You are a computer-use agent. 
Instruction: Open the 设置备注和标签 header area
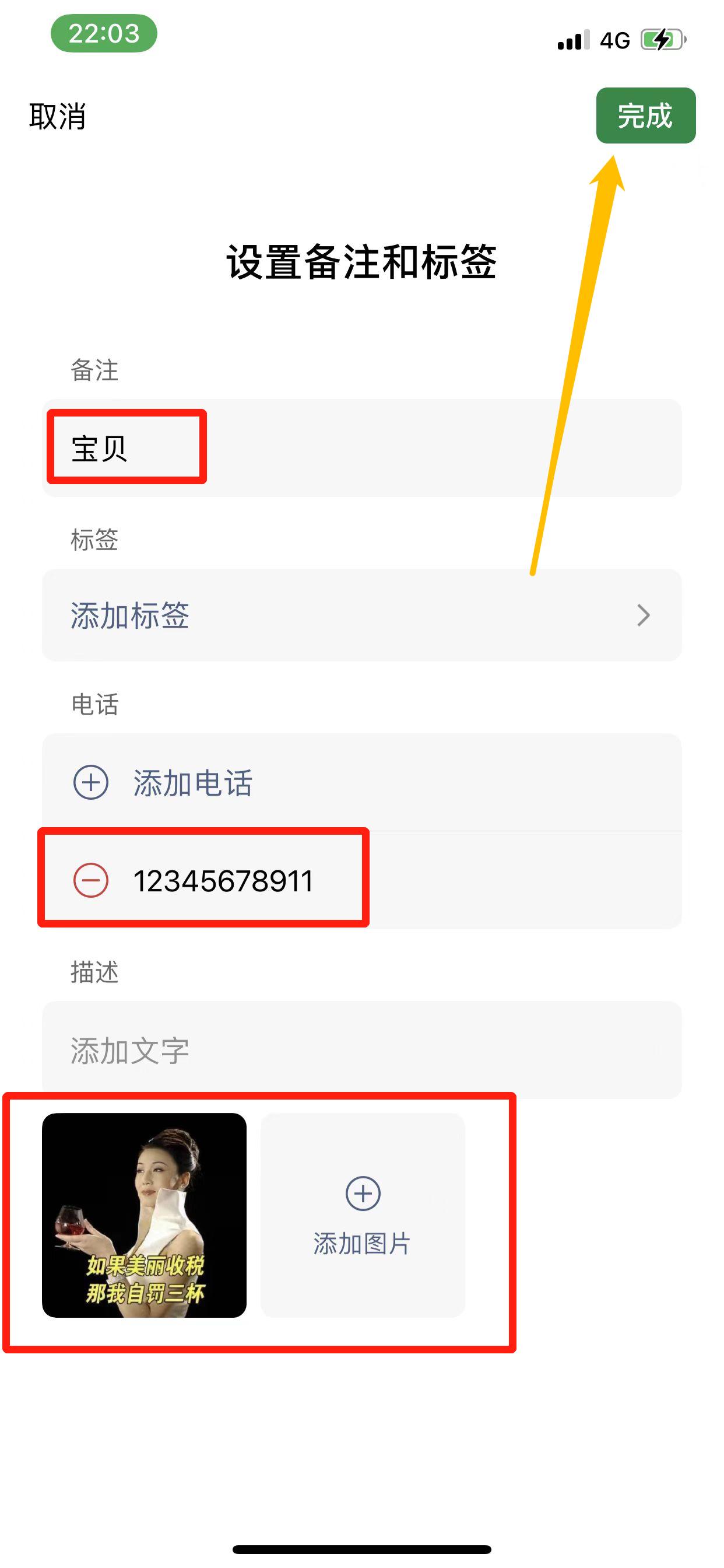[x=362, y=262]
